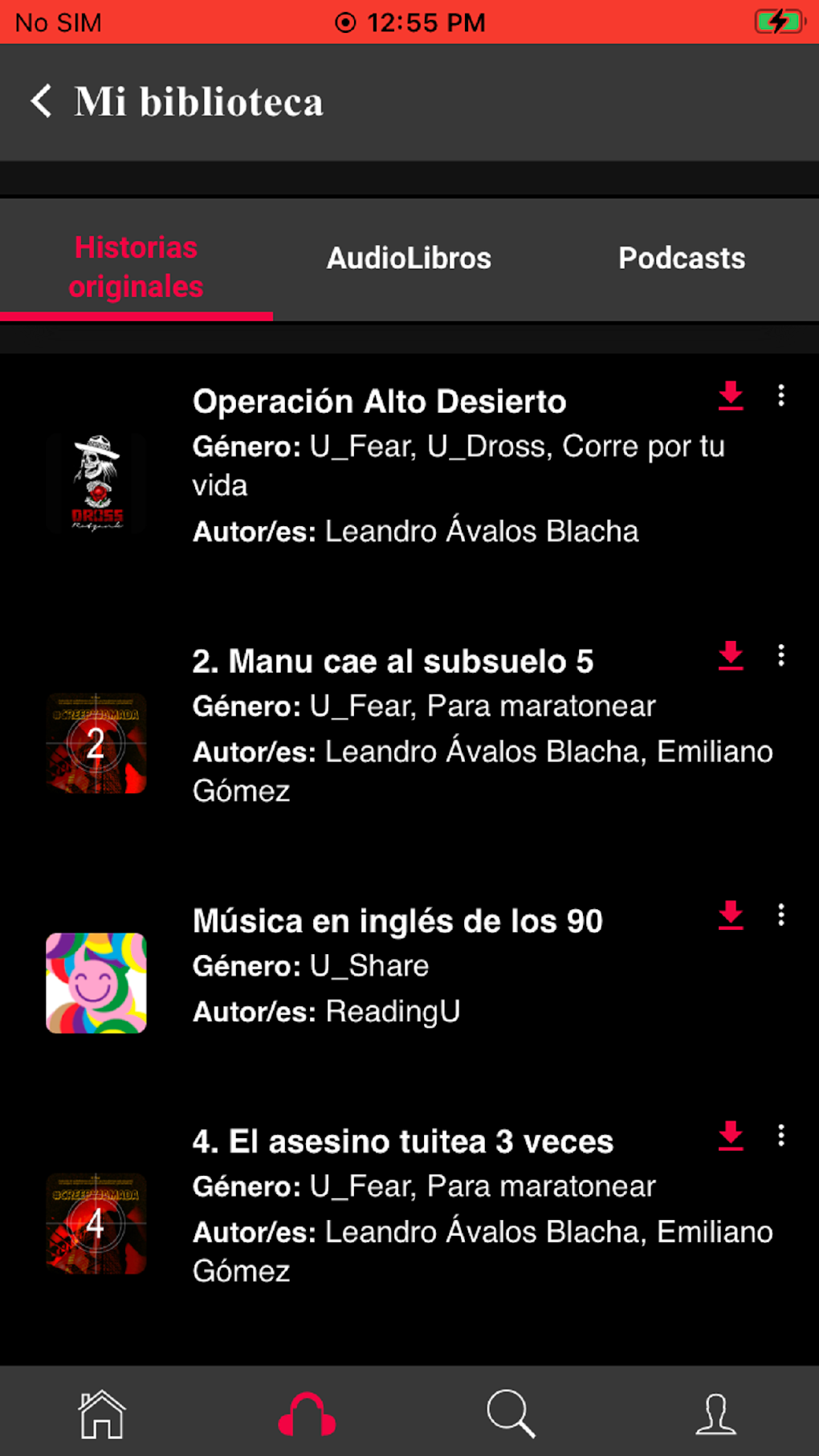819x1456 pixels.
Task: Open the profile tab
Action: click(x=715, y=1413)
